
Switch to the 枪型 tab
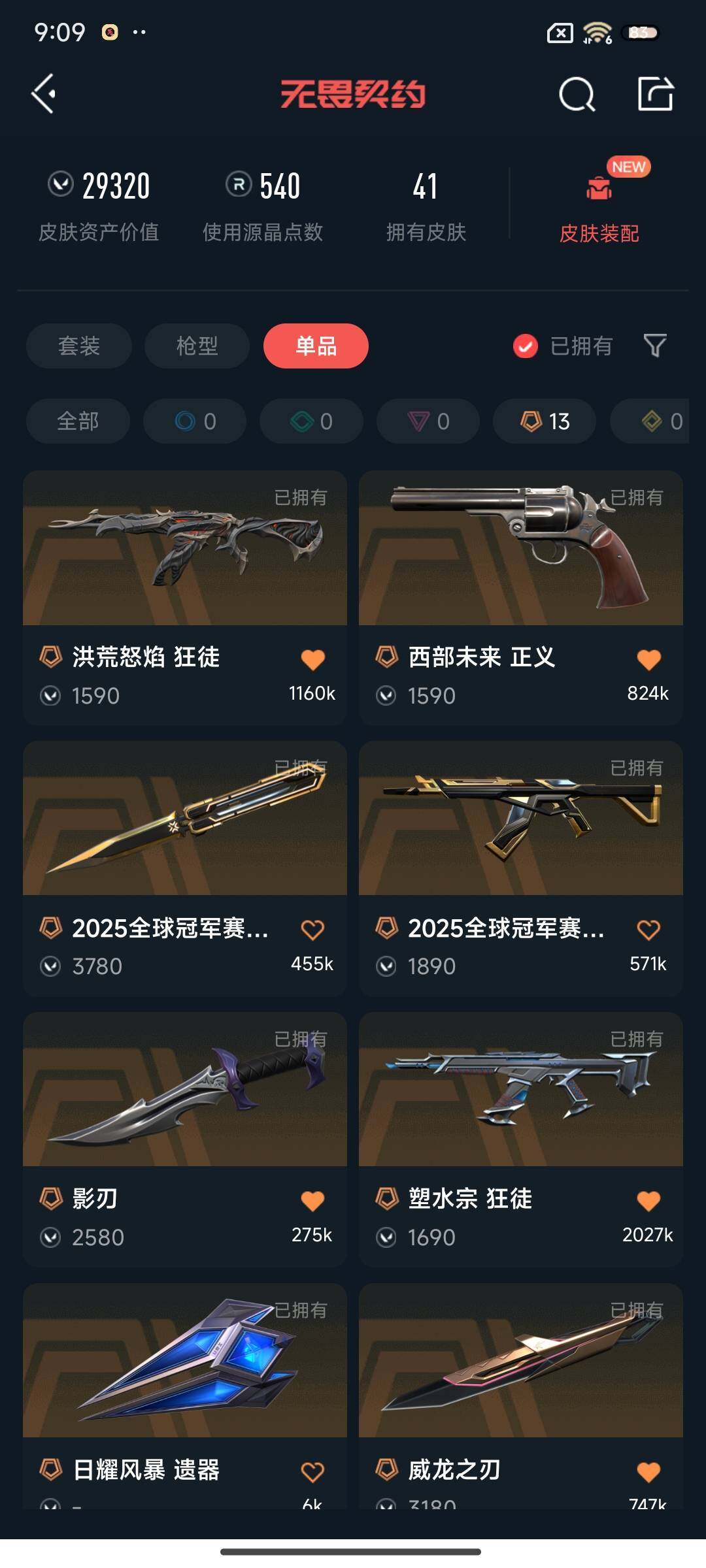pos(197,346)
